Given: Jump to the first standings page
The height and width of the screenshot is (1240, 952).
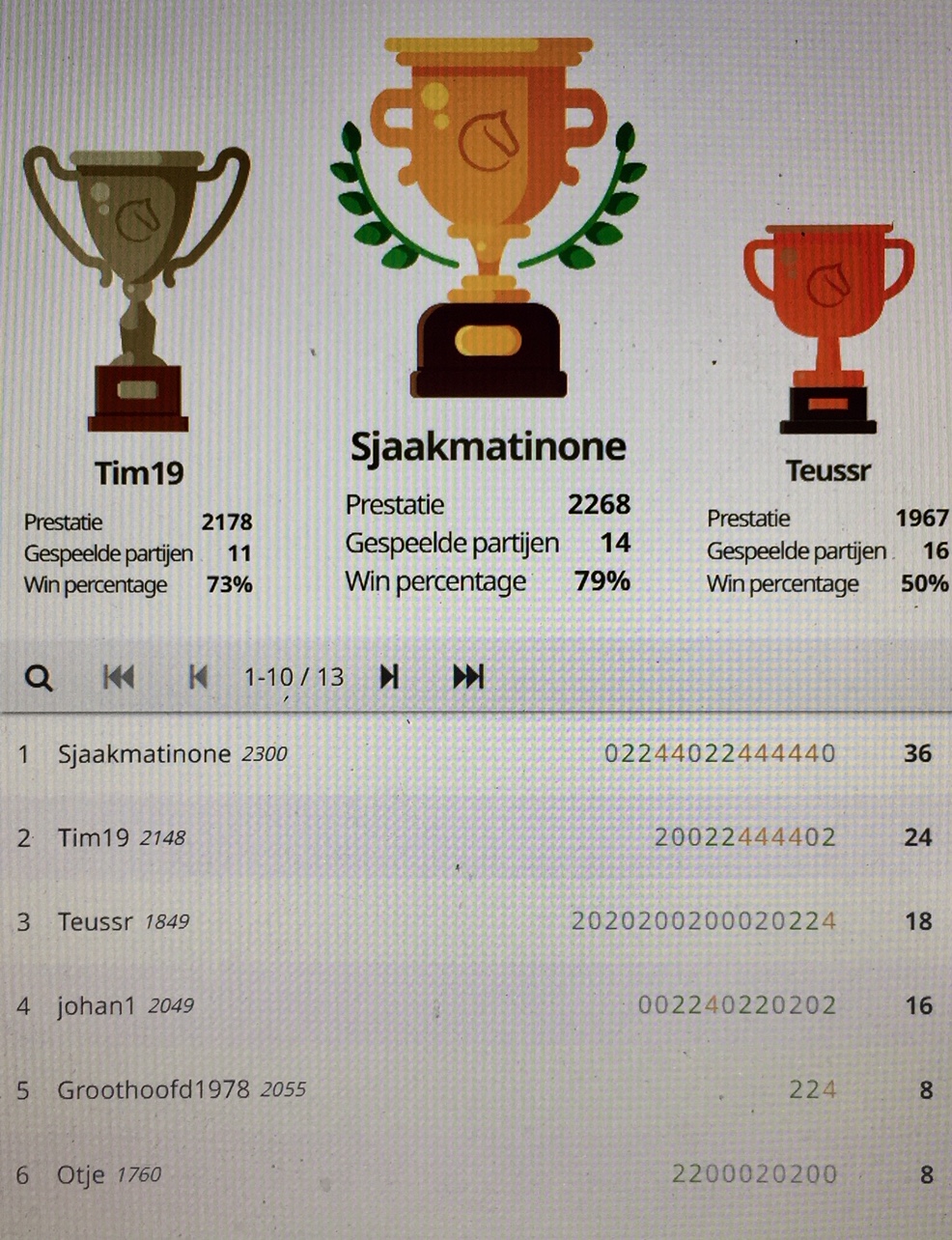Looking at the screenshot, I should [119, 677].
